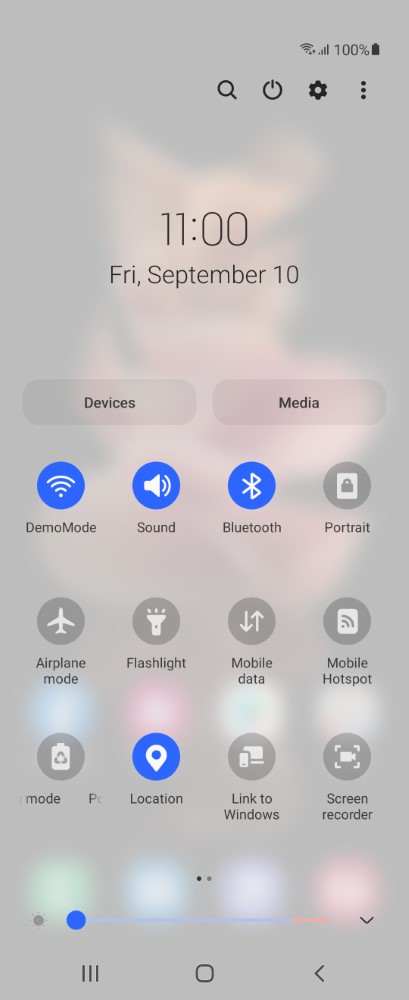The height and width of the screenshot is (1000, 409).
Task: Start the Screen recorder
Action: click(347, 756)
